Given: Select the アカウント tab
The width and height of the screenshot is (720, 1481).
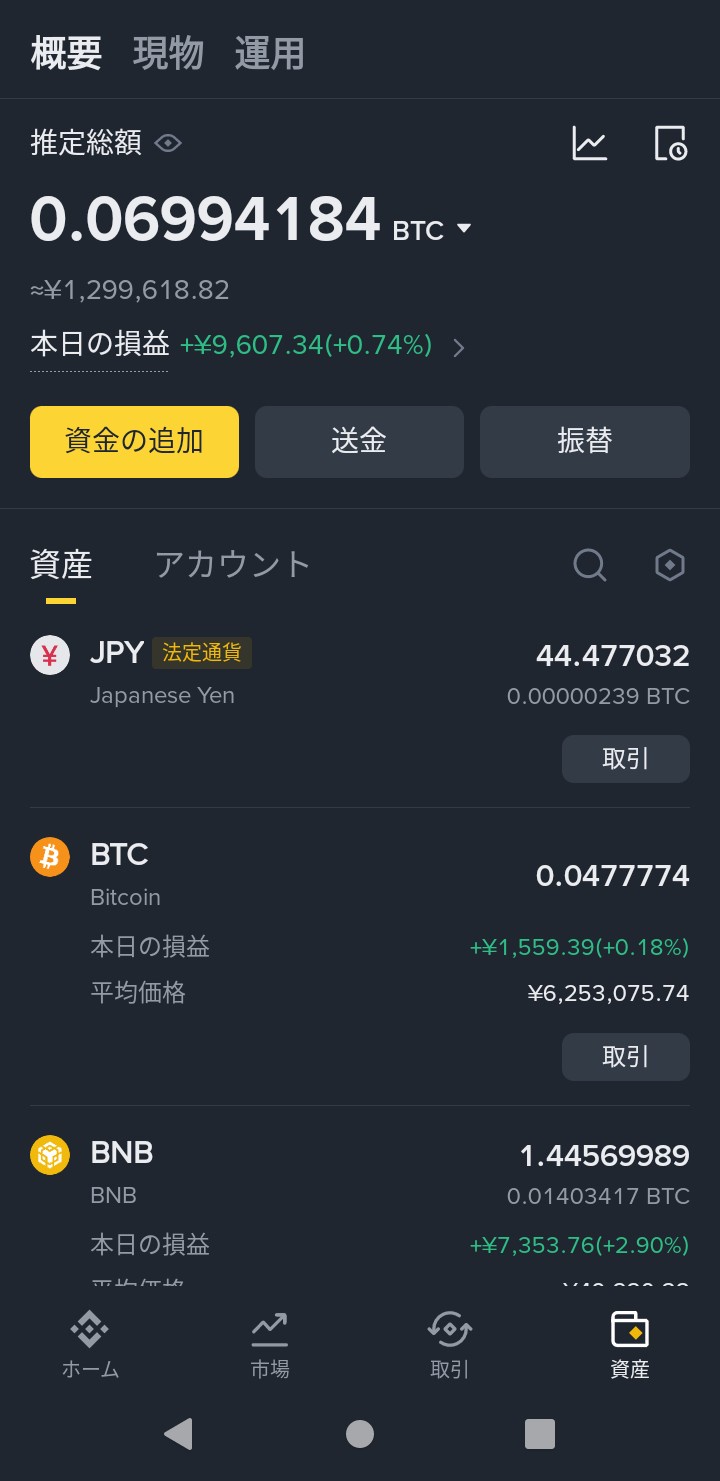Looking at the screenshot, I should (x=232, y=565).
